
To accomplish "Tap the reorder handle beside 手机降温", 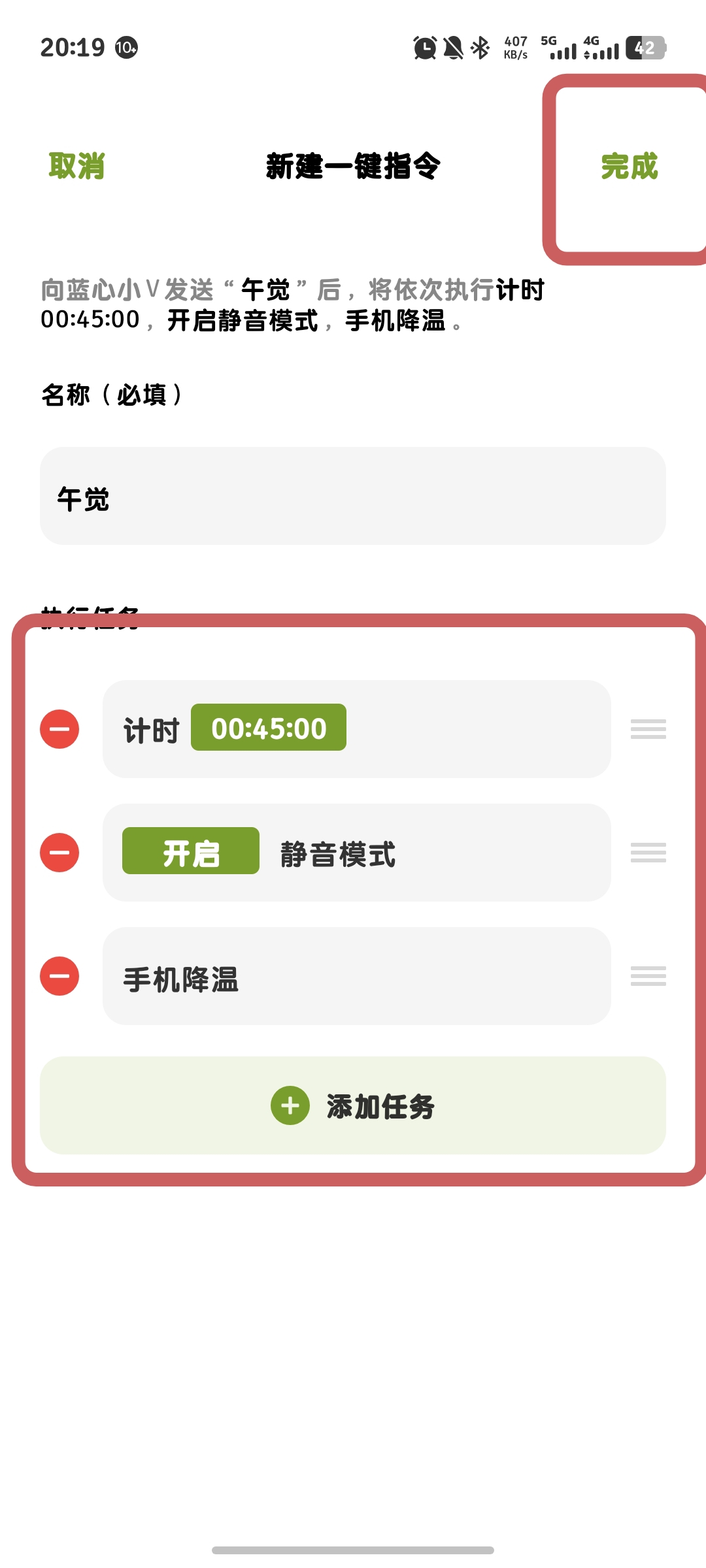I will click(x=648, y=976).
